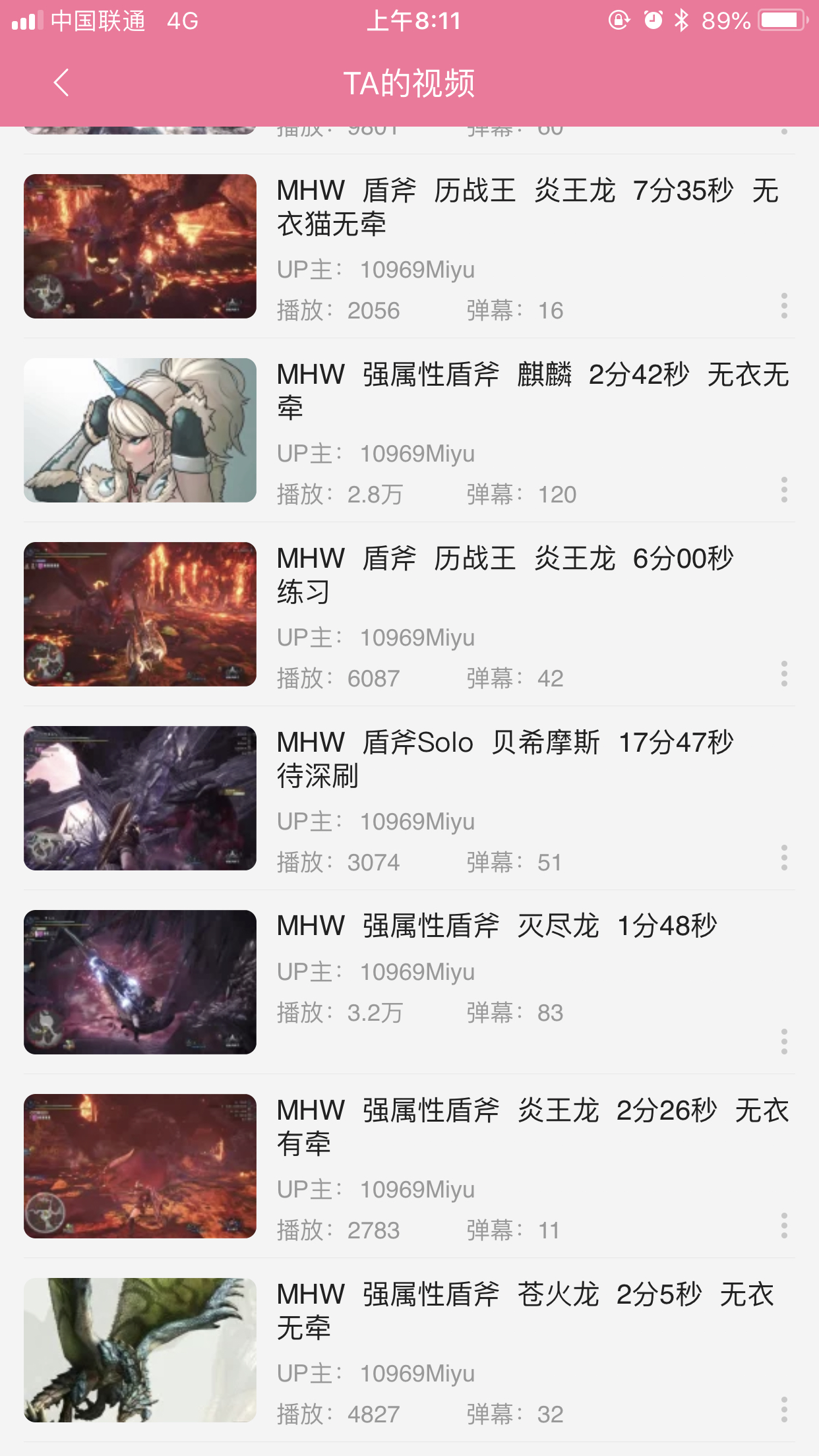
Task: Open video 炎王龙 6分00秒 练习
Action: [x=140, y=614]
